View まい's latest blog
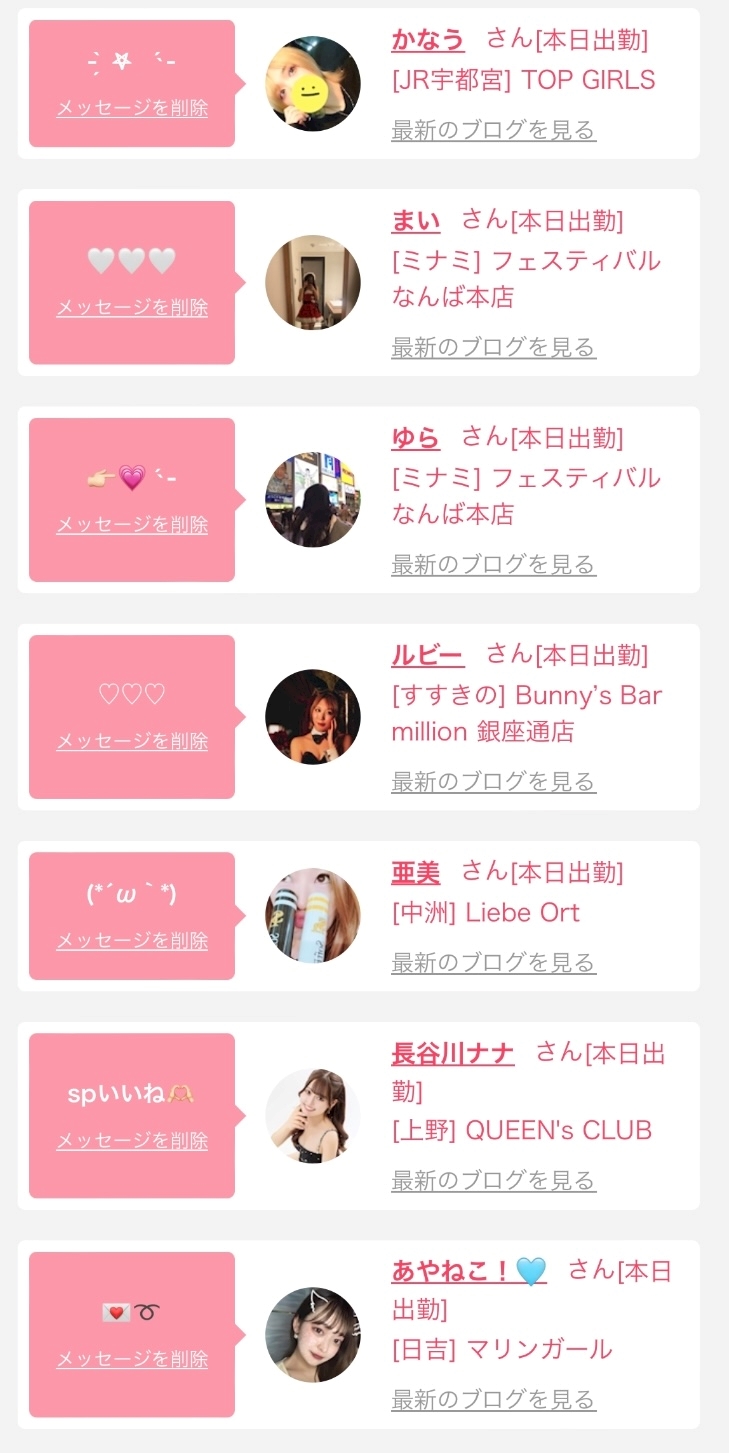This screenshot has height=1453, width=729. point(493,348)
